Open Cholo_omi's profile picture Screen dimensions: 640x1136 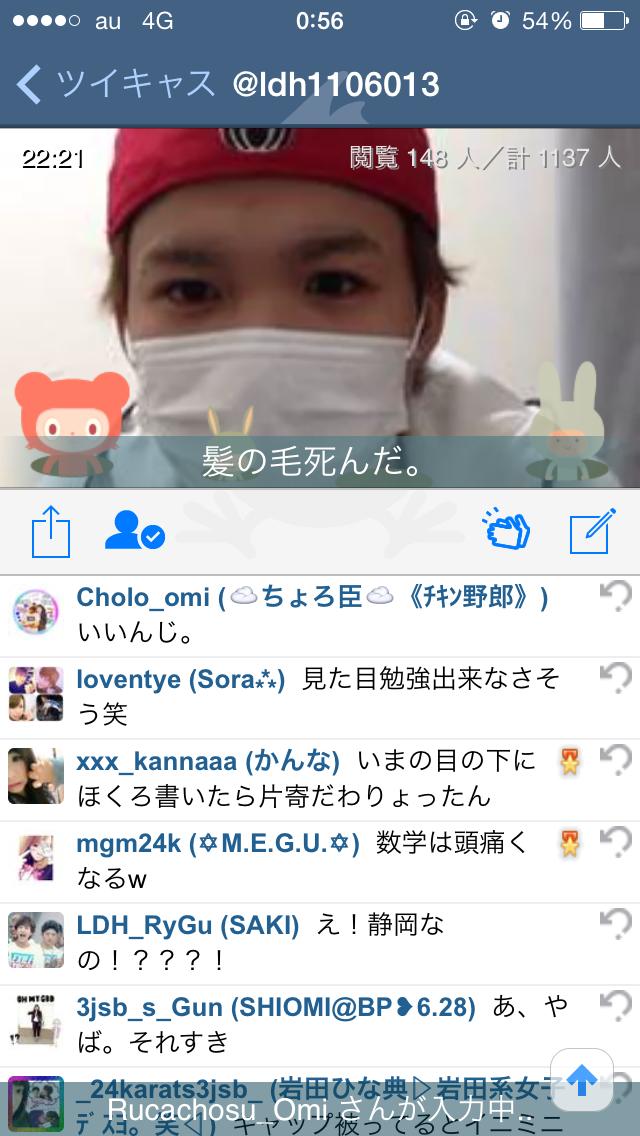36,611
